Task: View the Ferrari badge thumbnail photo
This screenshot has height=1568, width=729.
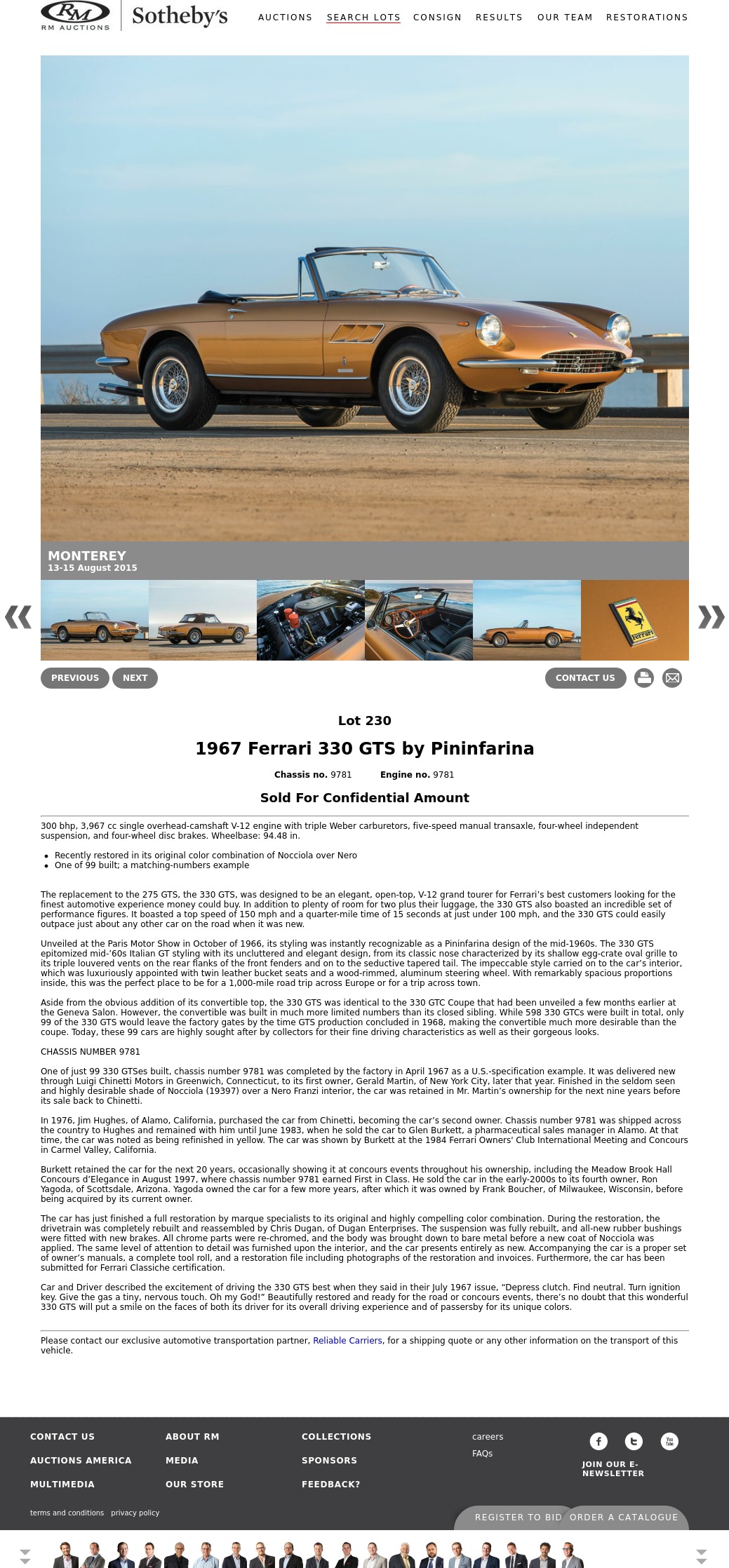Action: (x=634, y=620)
